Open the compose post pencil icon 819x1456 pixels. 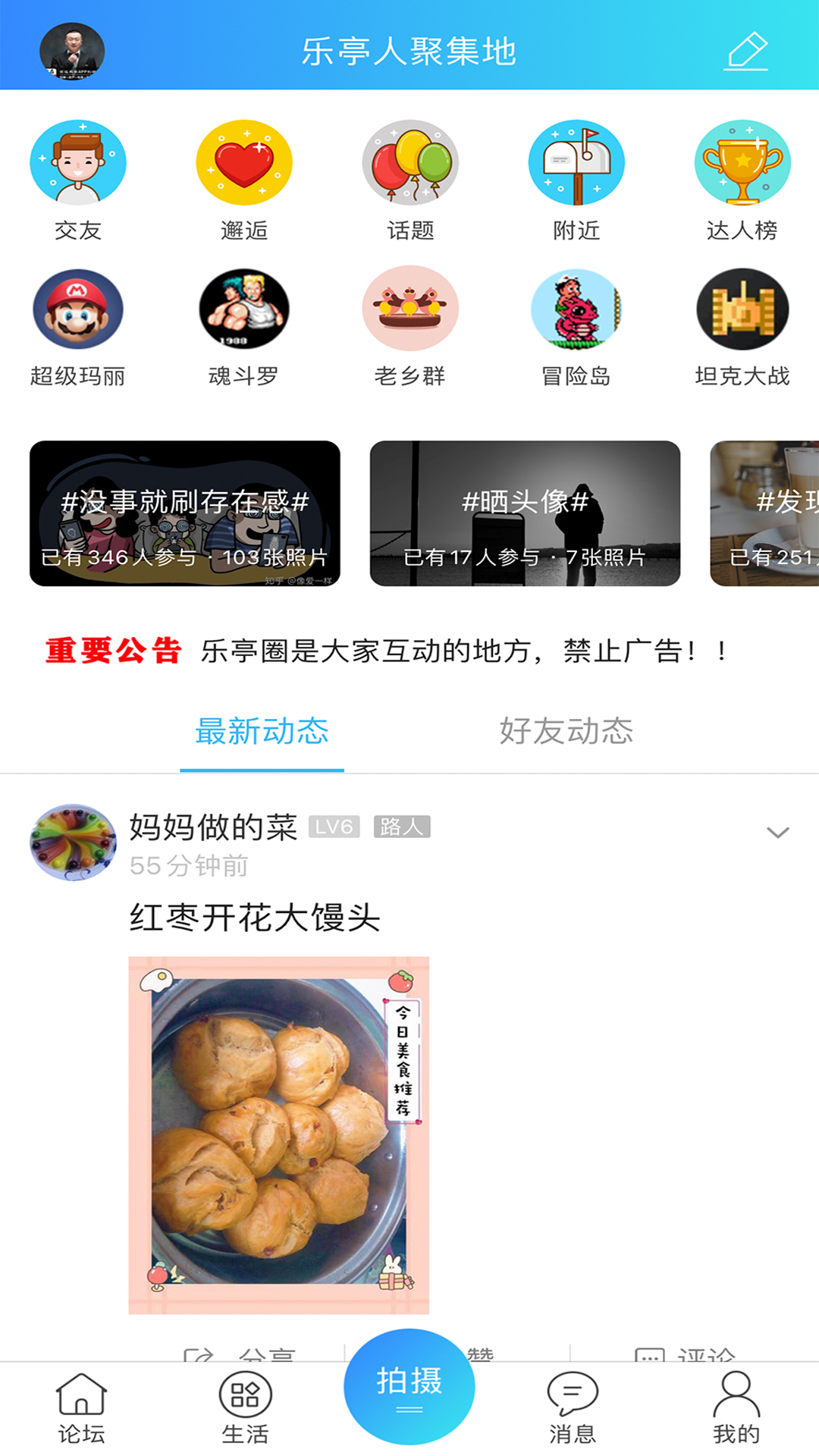click(x=746, y=52)
